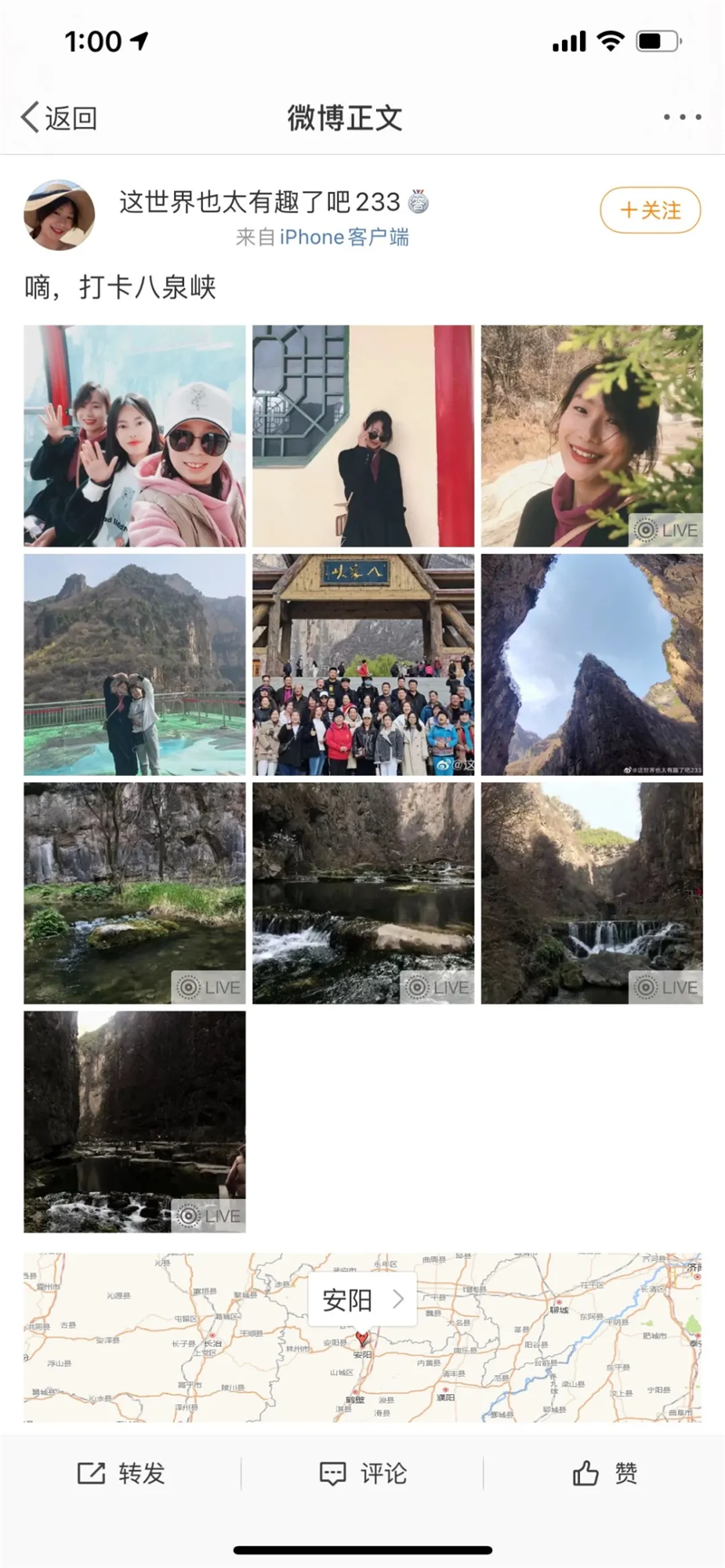The height and width of the screenshot is (1568, 725).
Task: Open the dark canyon stream photo
Action: coord(134,1121)
